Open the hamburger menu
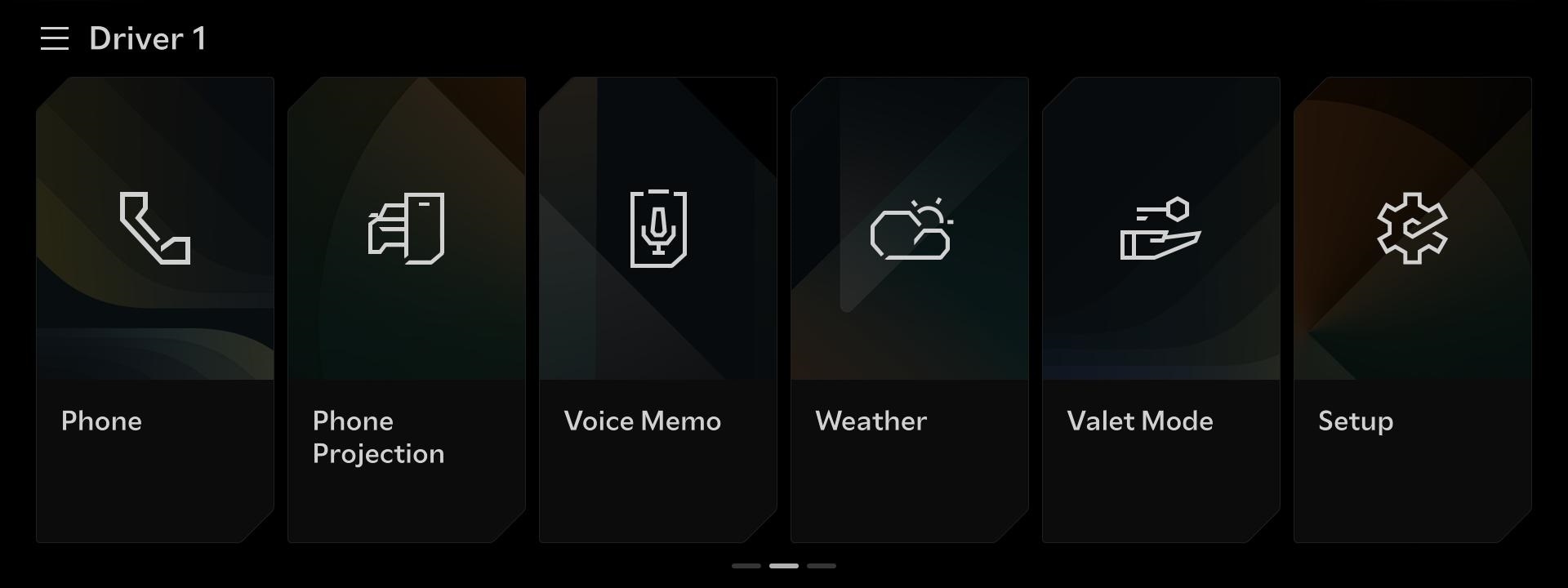 [x=55, y=38]
